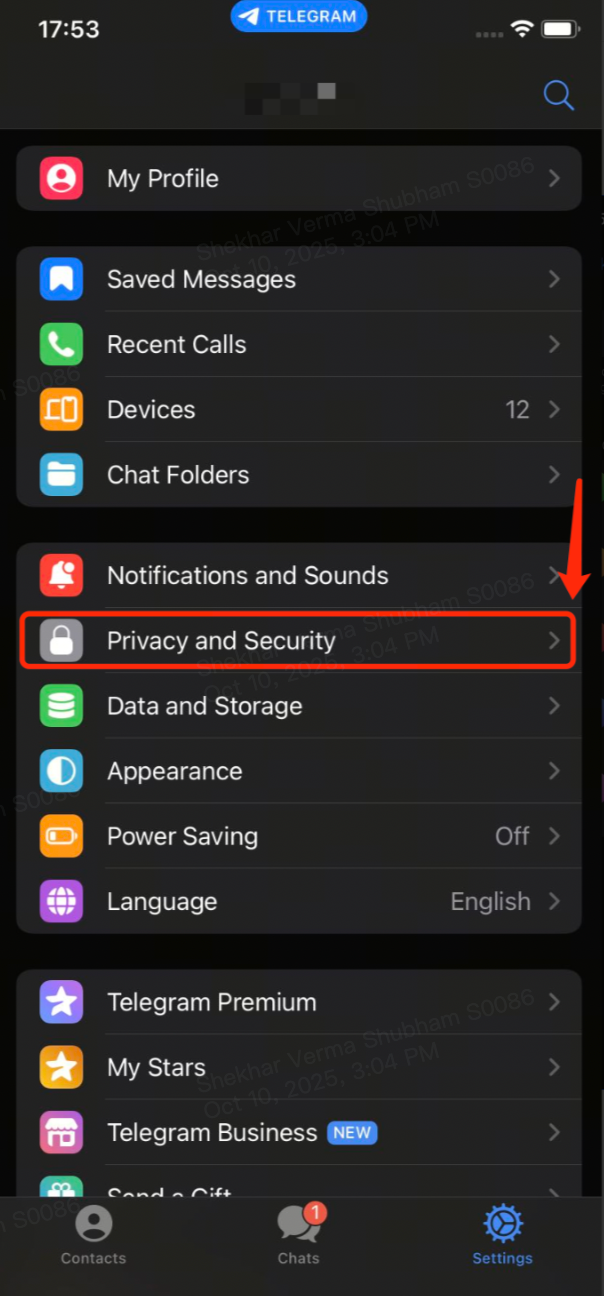Open My Profile
The height and width of the screenshot is (1296, 604).
(x=299, y=179)
